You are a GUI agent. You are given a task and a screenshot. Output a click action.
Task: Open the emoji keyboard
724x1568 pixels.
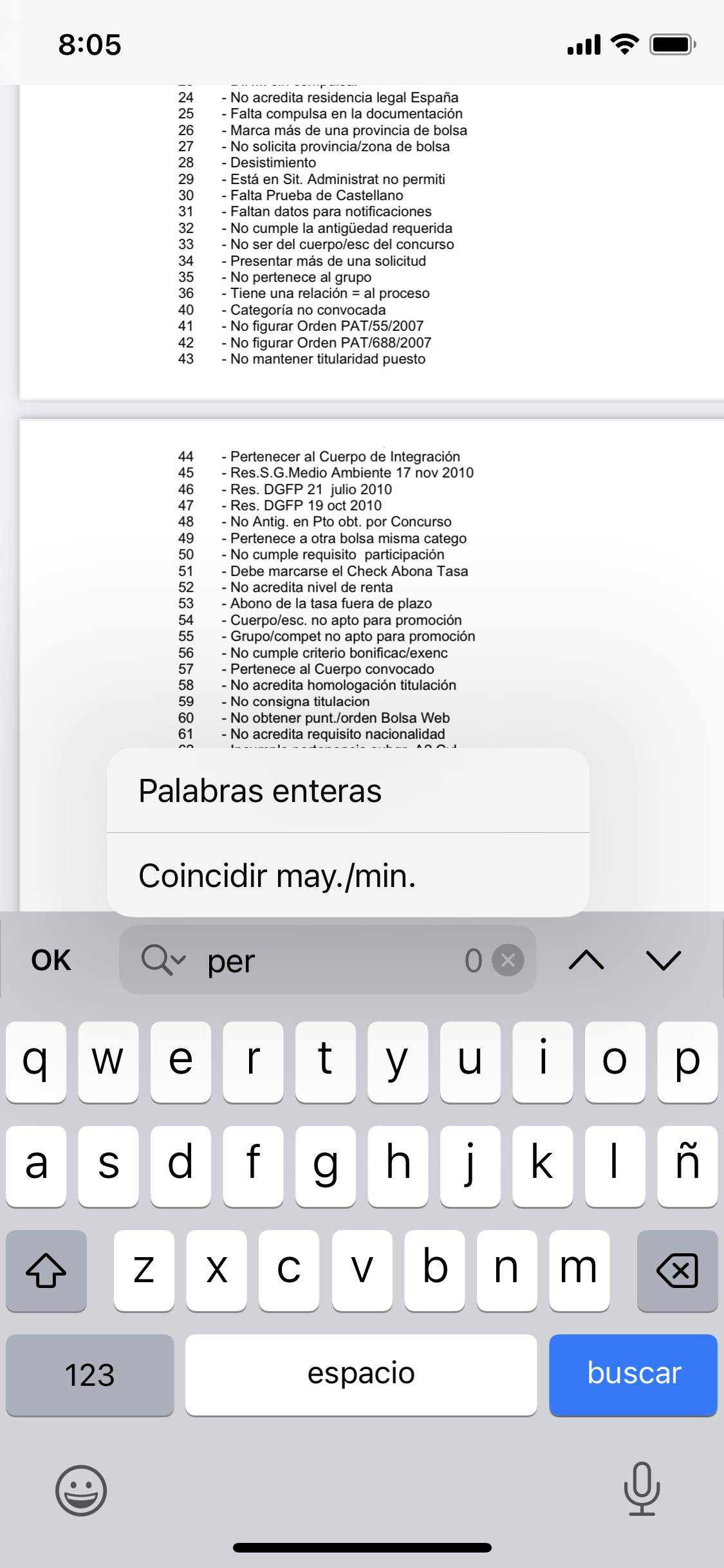click(x=81, y=1490)
